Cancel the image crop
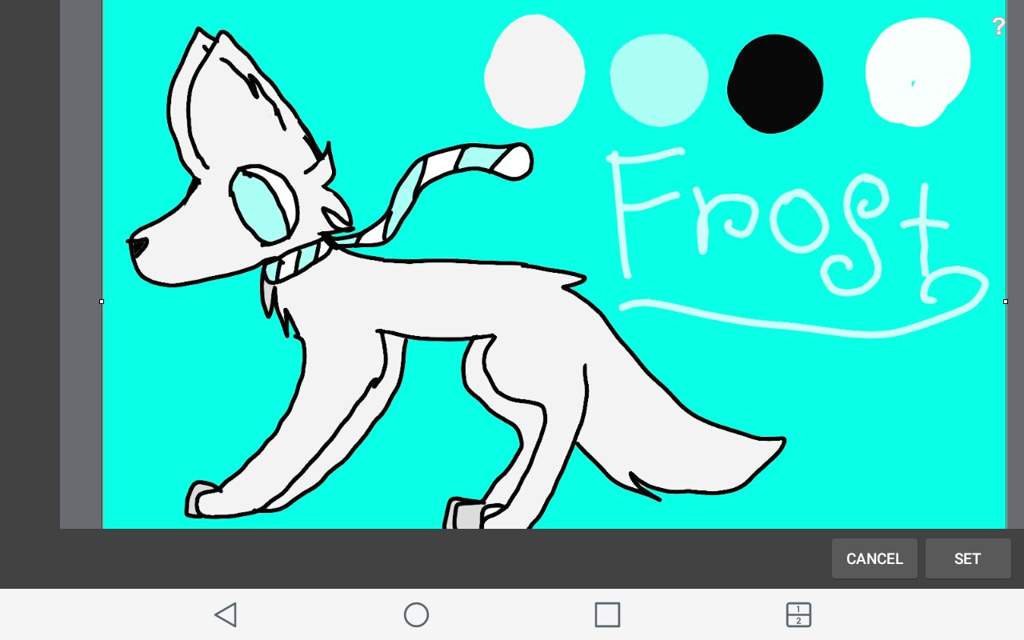Image resolution: width=1024 pixels, height=640 pixels. (874, 559)
